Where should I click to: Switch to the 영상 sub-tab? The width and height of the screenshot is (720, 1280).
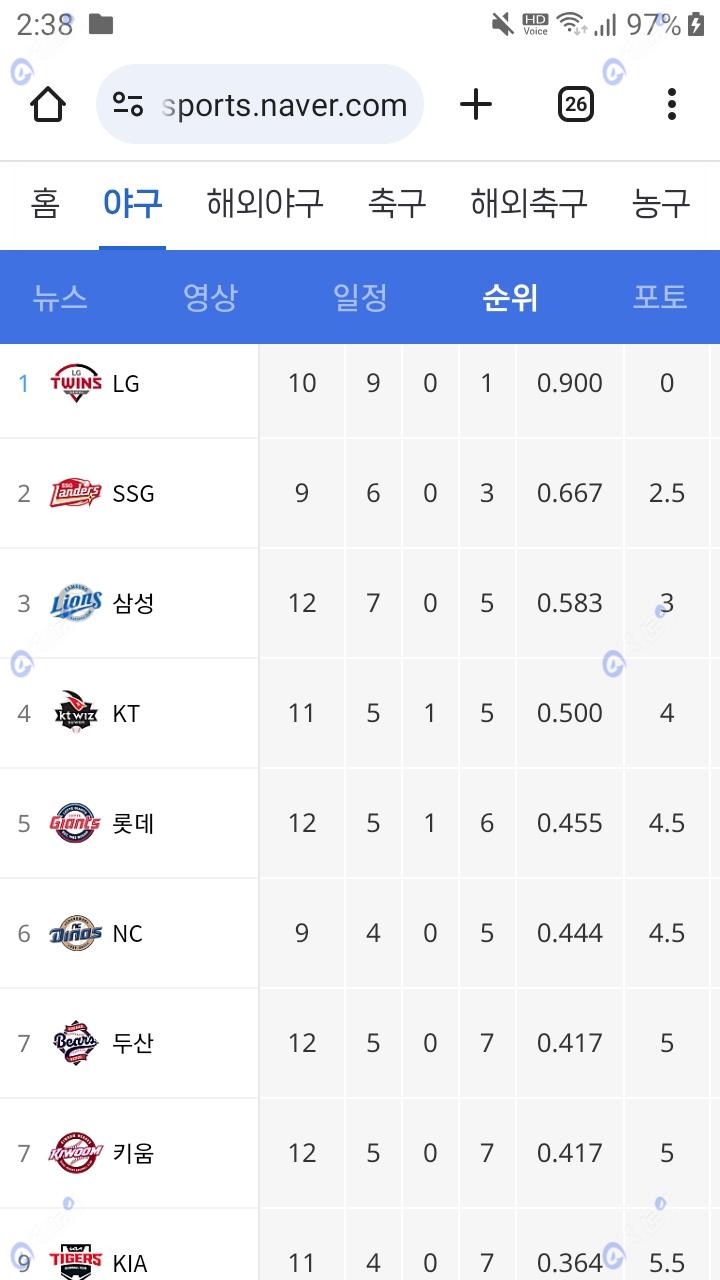(x=210, y=297)
